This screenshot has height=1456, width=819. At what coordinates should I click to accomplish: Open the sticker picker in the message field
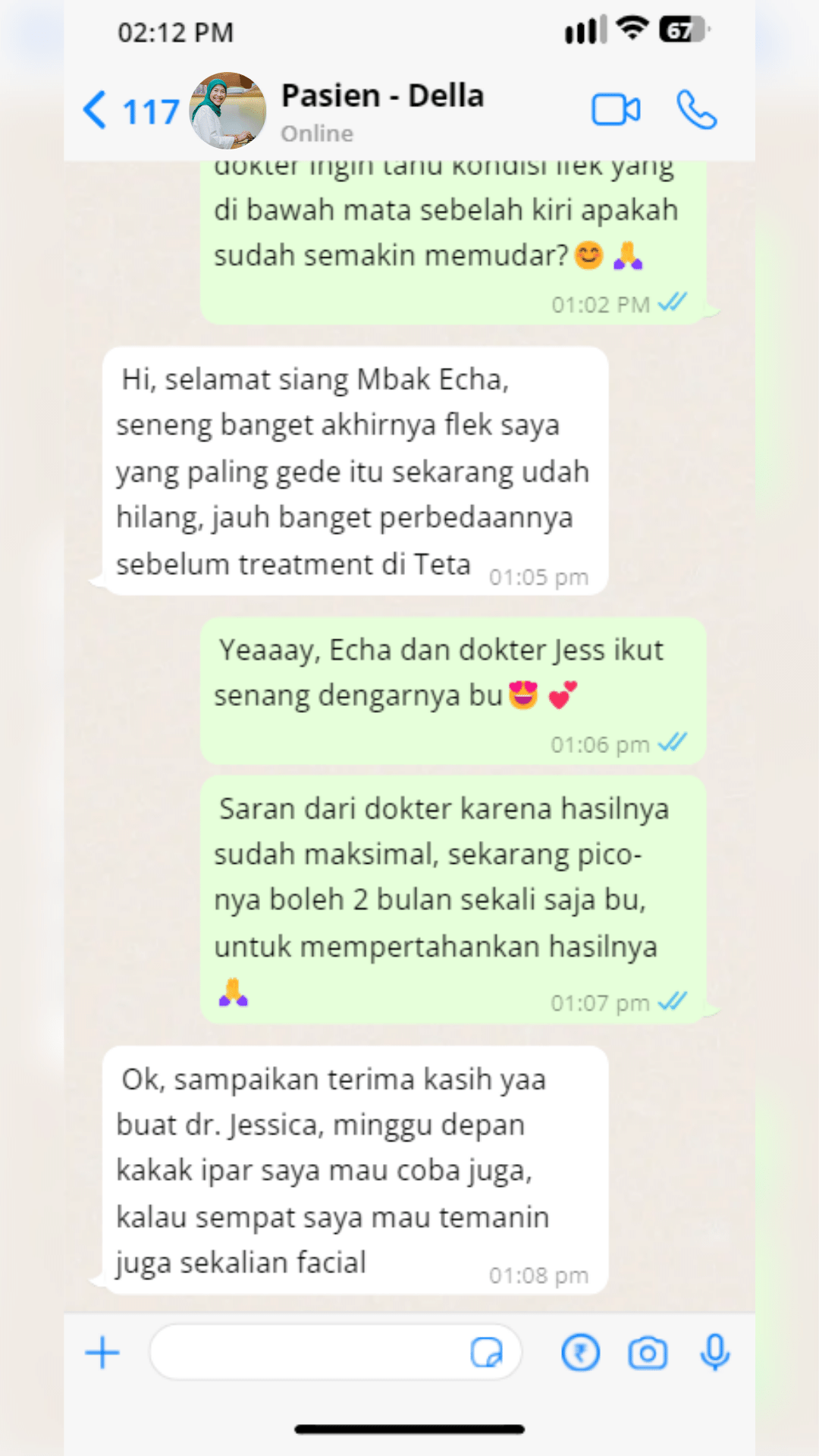488,1352
